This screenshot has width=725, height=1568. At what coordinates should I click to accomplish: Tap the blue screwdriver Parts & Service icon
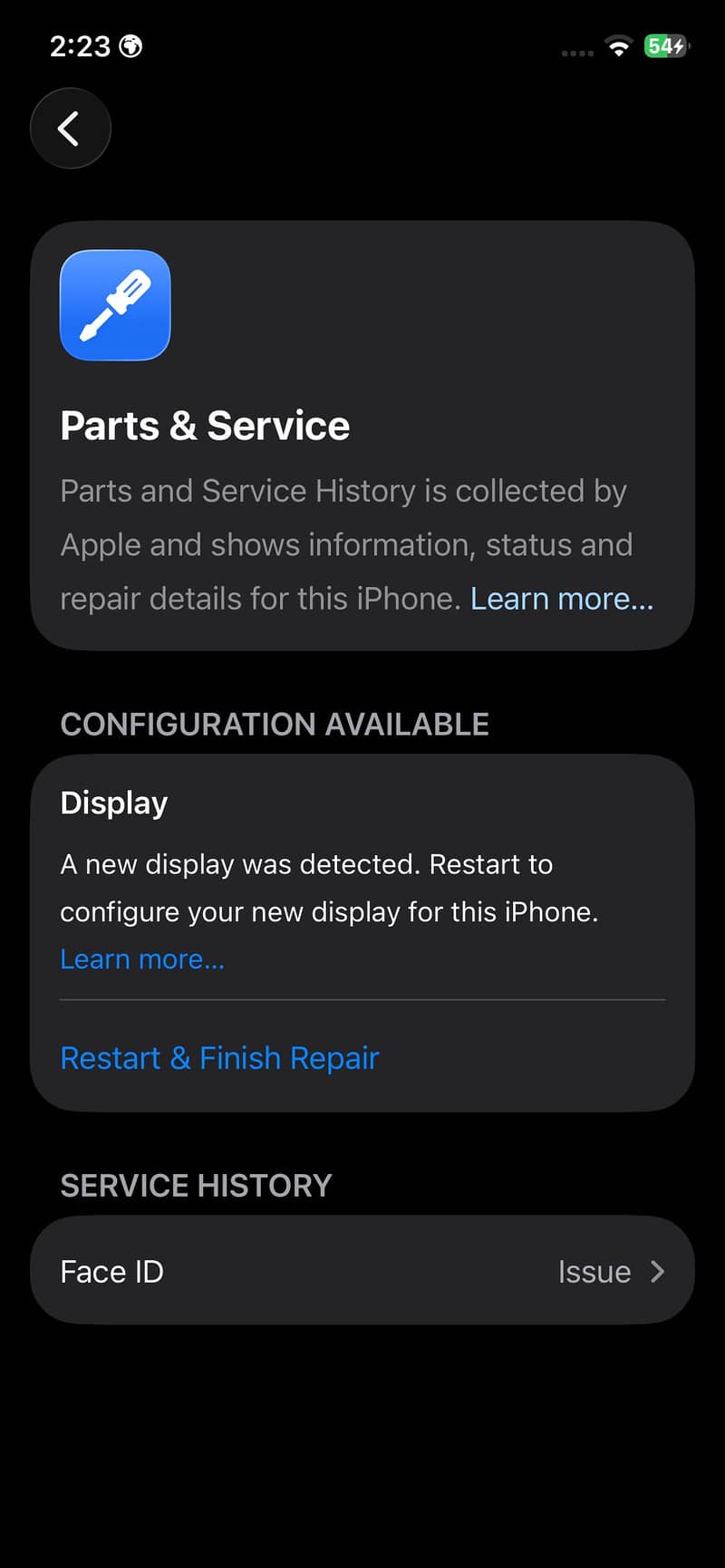click(x=114, y=305)
